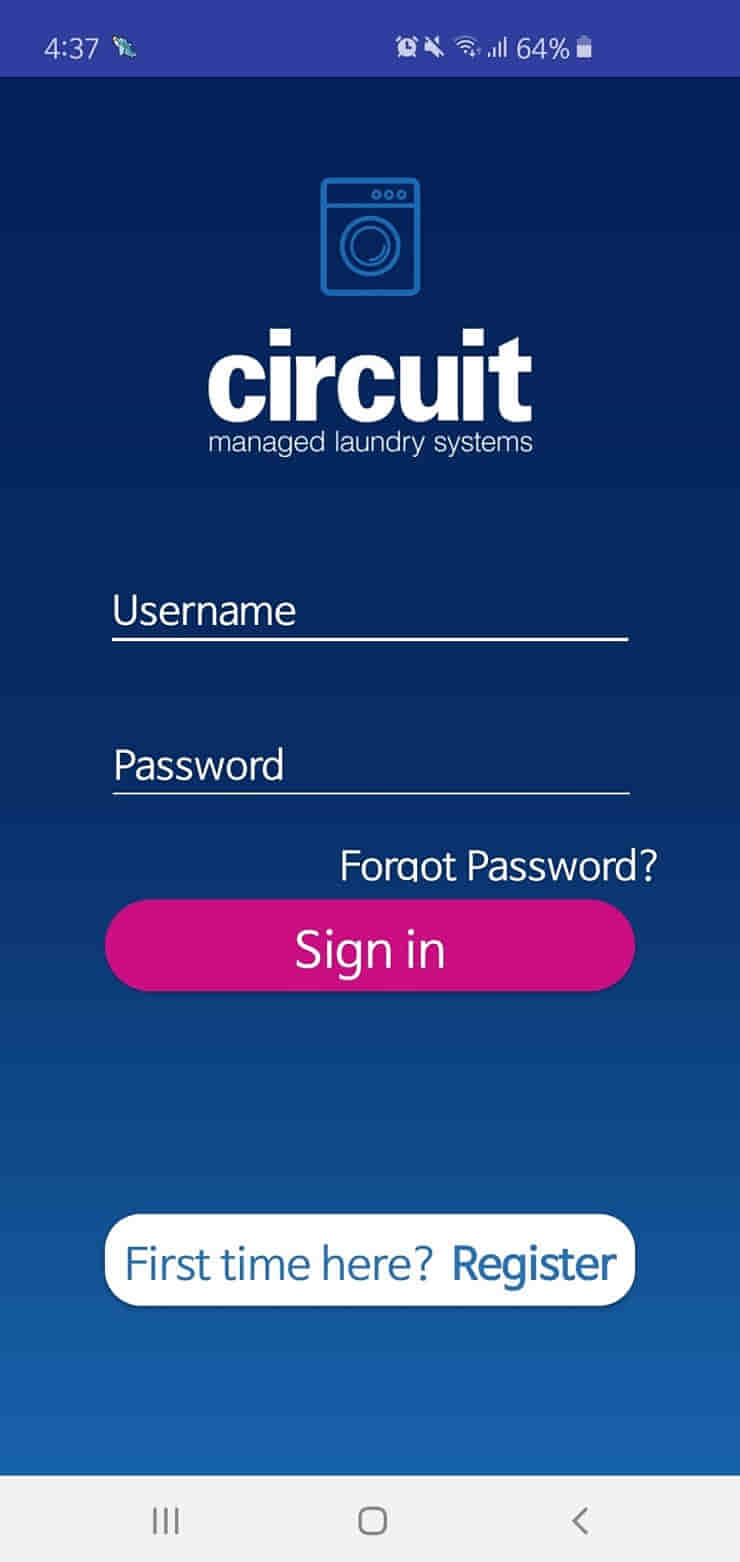Tap into the Password field
Screen dimensions: 740x1562
click(369, 766)
